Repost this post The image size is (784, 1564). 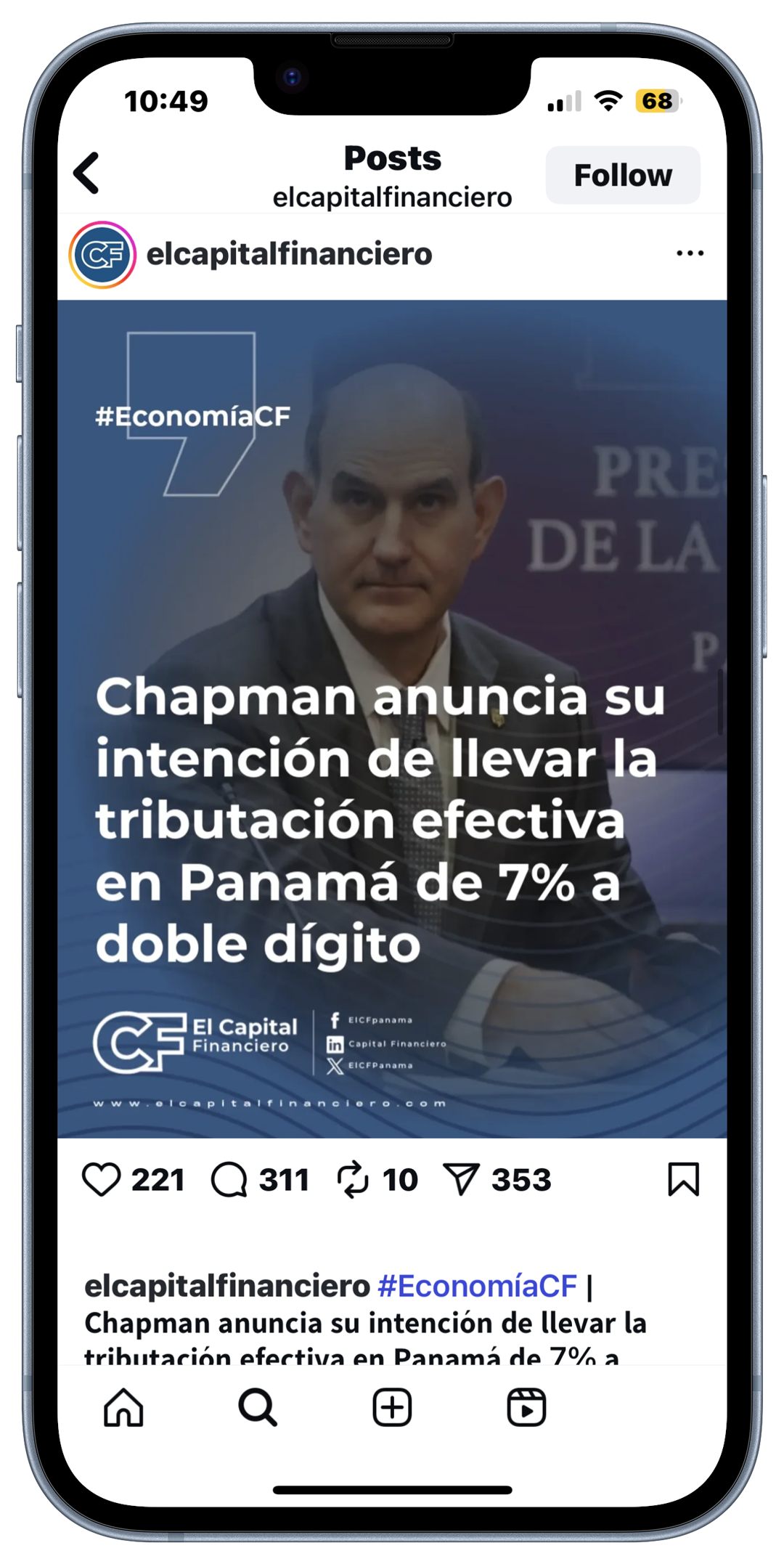(x=353, y=1179)
